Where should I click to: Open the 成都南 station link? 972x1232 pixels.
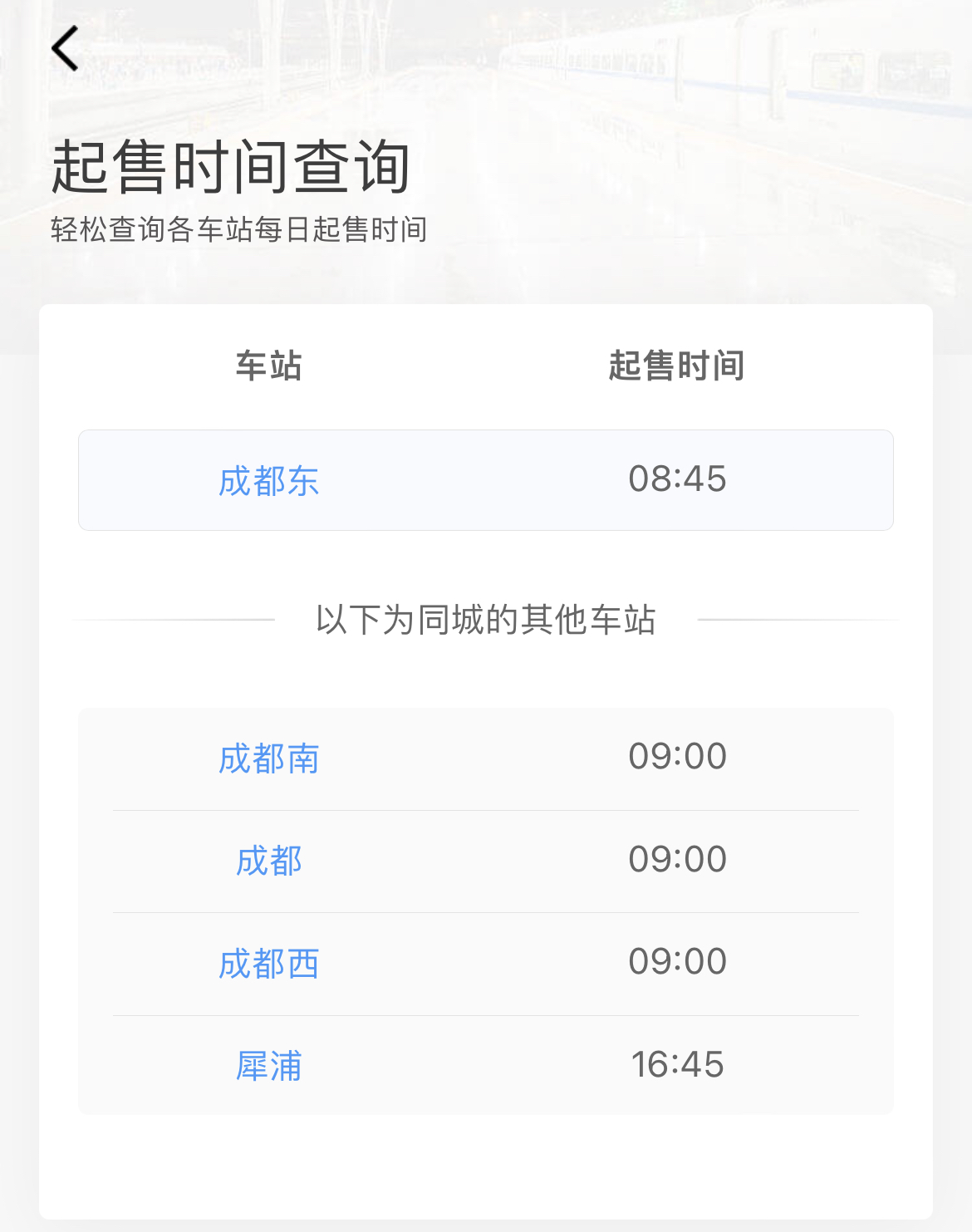[x=268, y=758]
